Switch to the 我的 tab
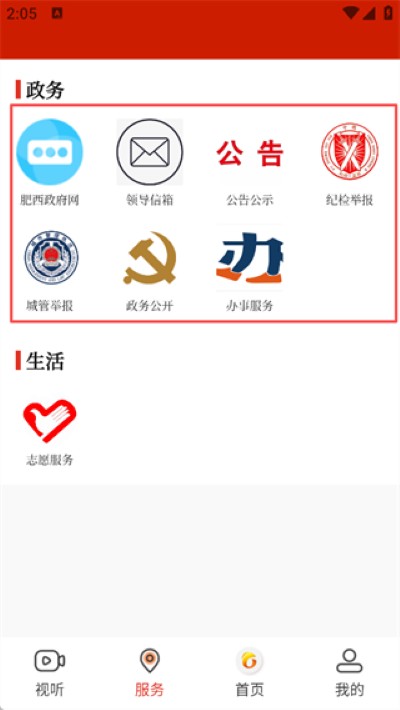 350,673
